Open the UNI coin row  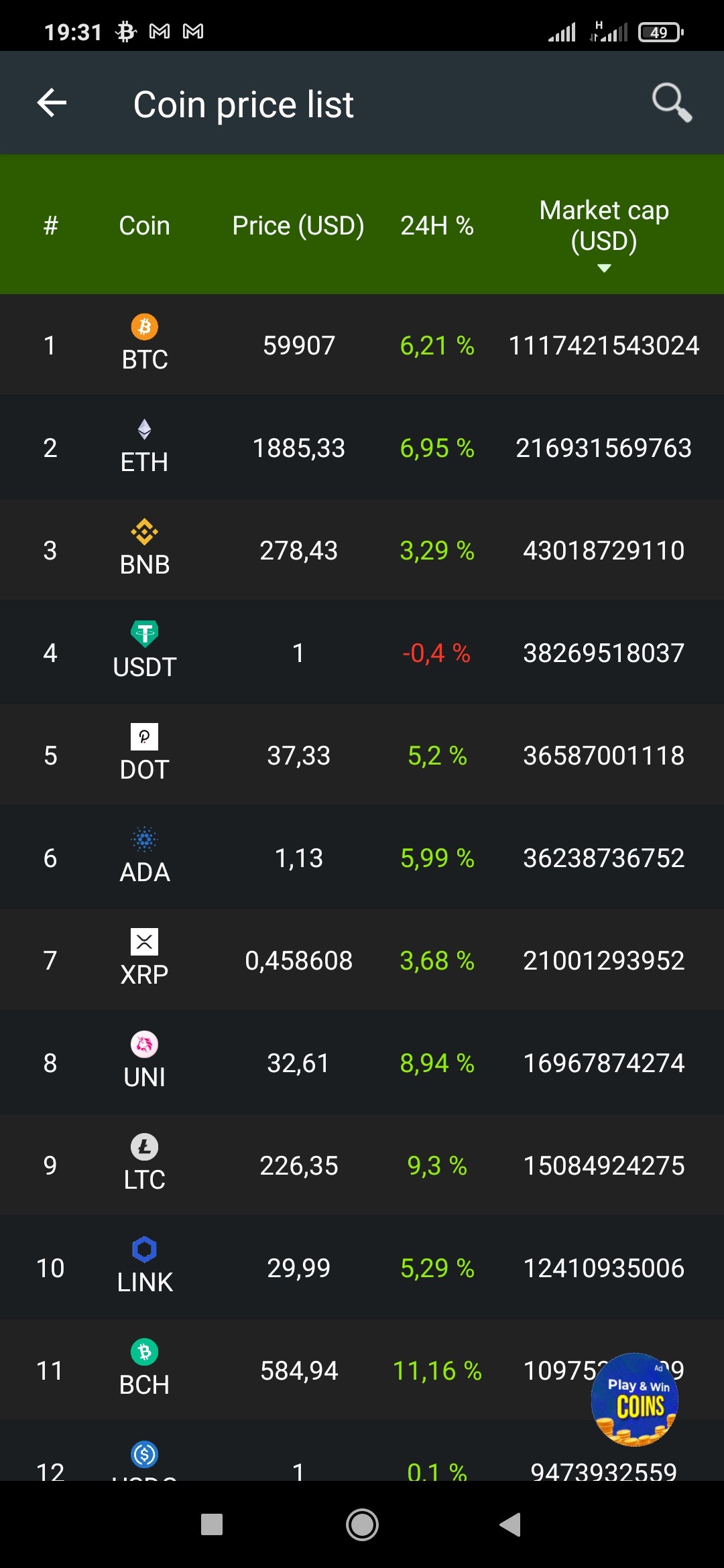point(362,1063)
